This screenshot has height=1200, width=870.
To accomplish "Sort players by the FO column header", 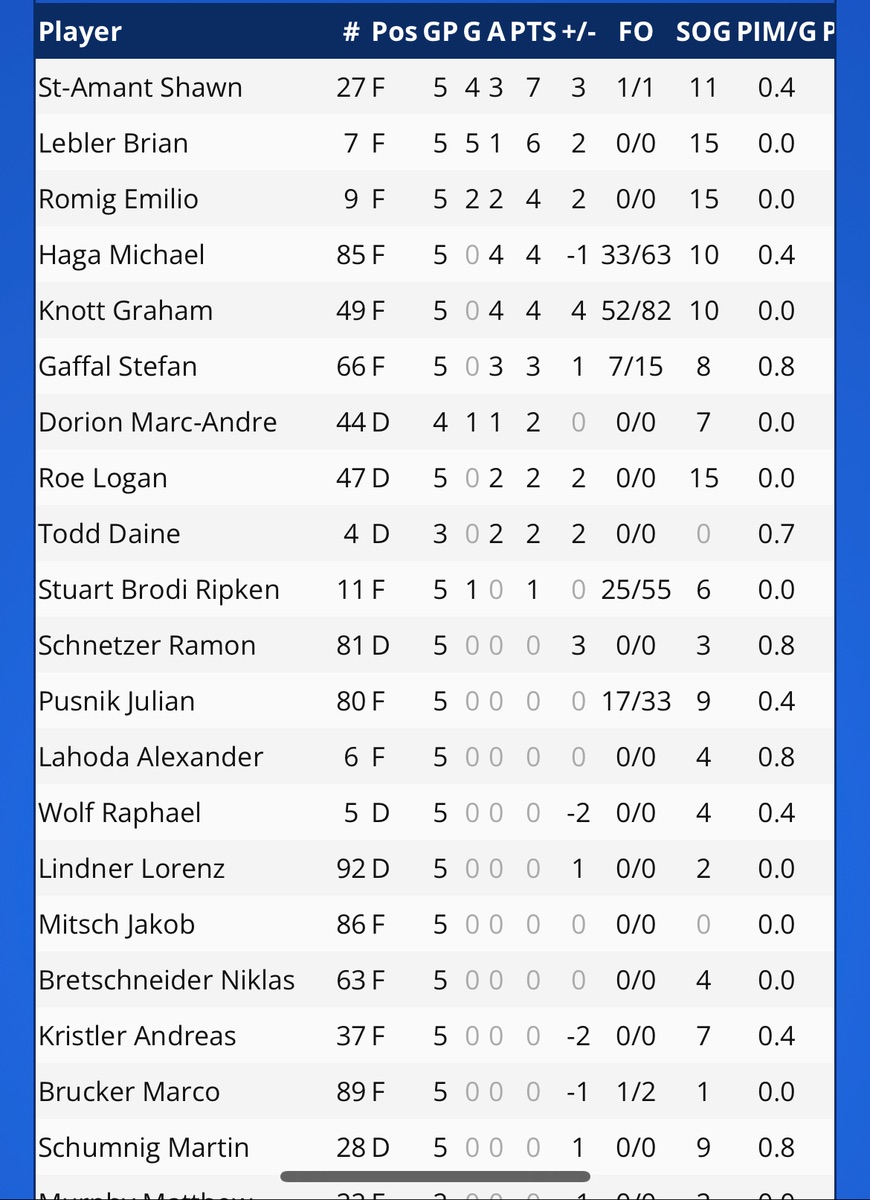I will pyautogui.click(x=636, y=32).
